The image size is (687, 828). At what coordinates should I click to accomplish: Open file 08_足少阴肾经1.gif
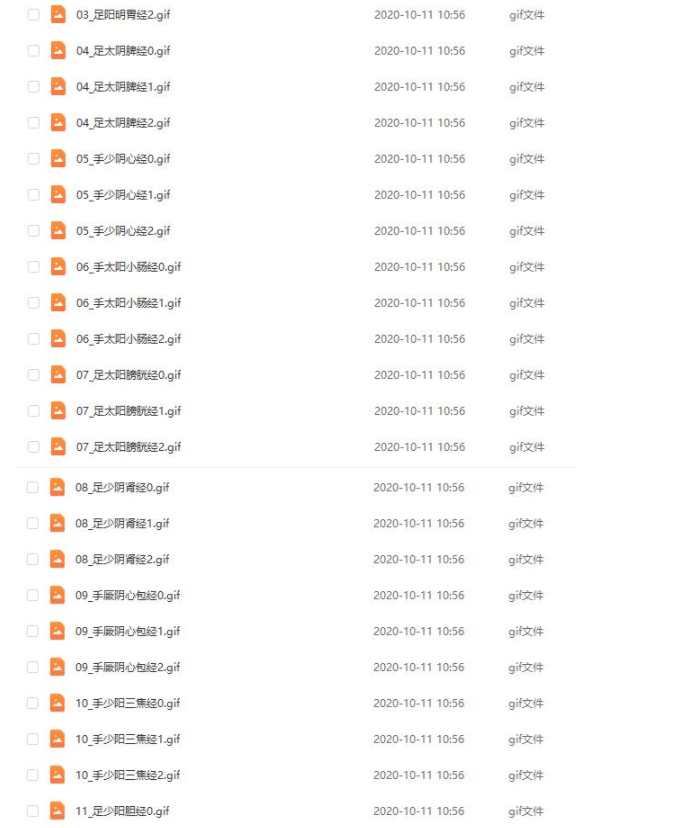click(123, 523)
